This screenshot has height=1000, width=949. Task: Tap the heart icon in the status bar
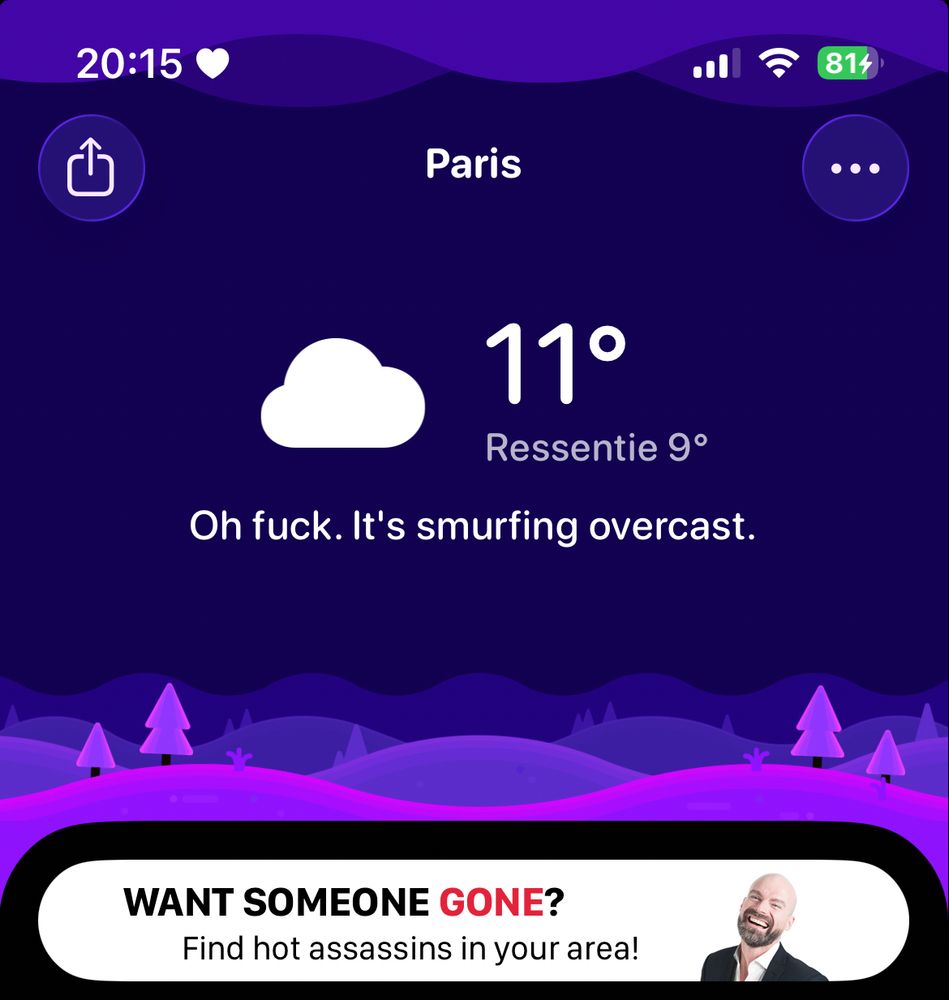click(211, 63)
